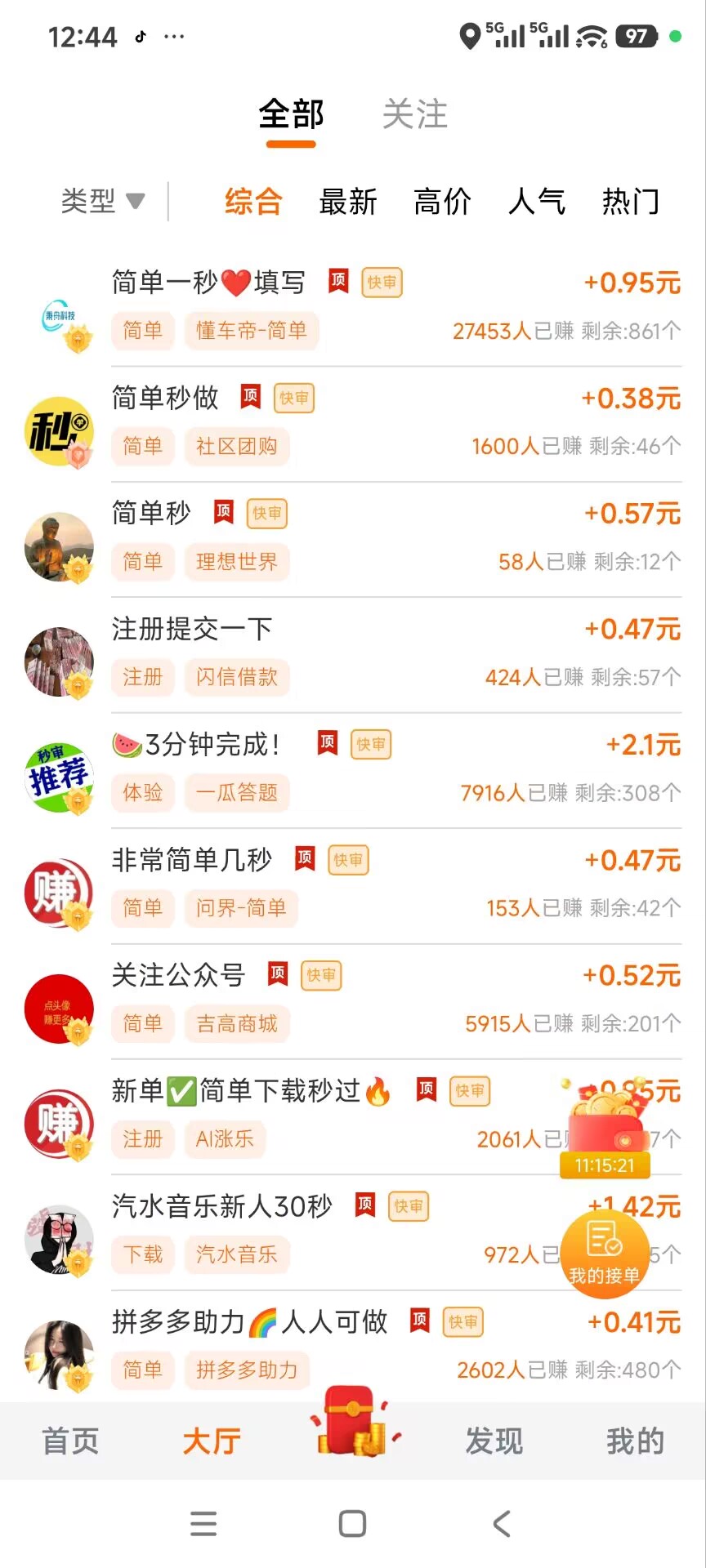Go to the 我的 tab

click(635, 1441)
